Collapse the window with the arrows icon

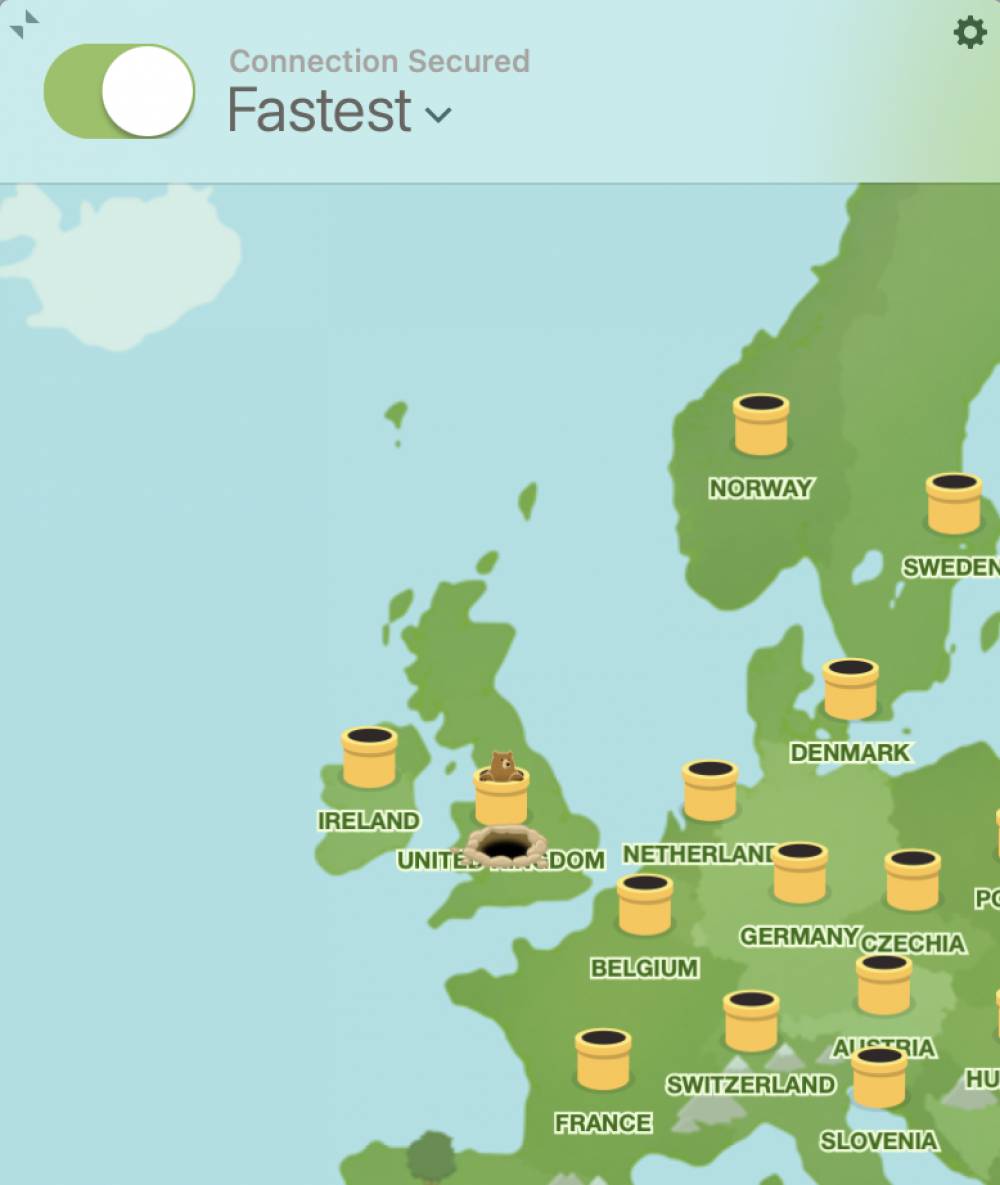pyautogui.click(x=24, y=25)
